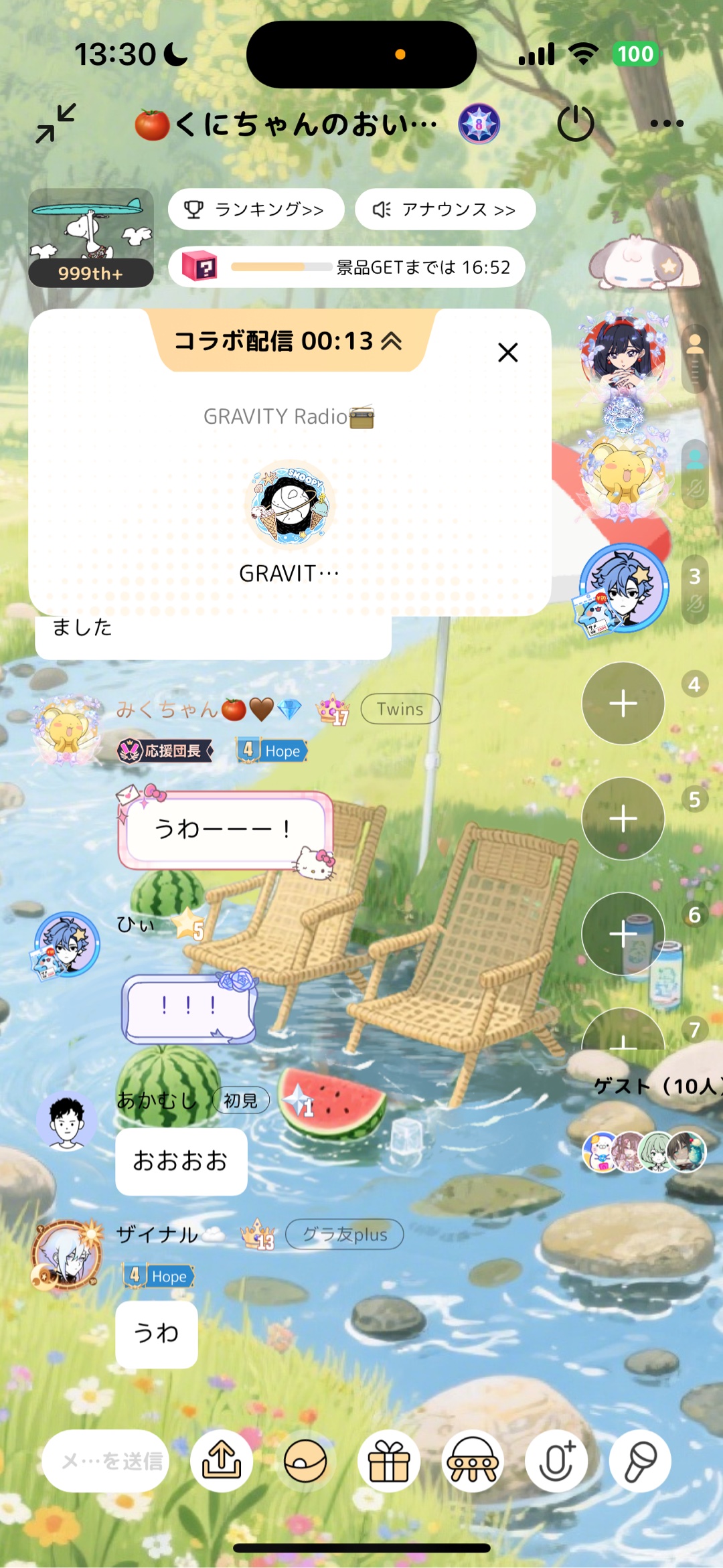The width and height of the screenshot is (723, 1568).
Task: Join empty mic seat number 4
Action: point(623,703)
